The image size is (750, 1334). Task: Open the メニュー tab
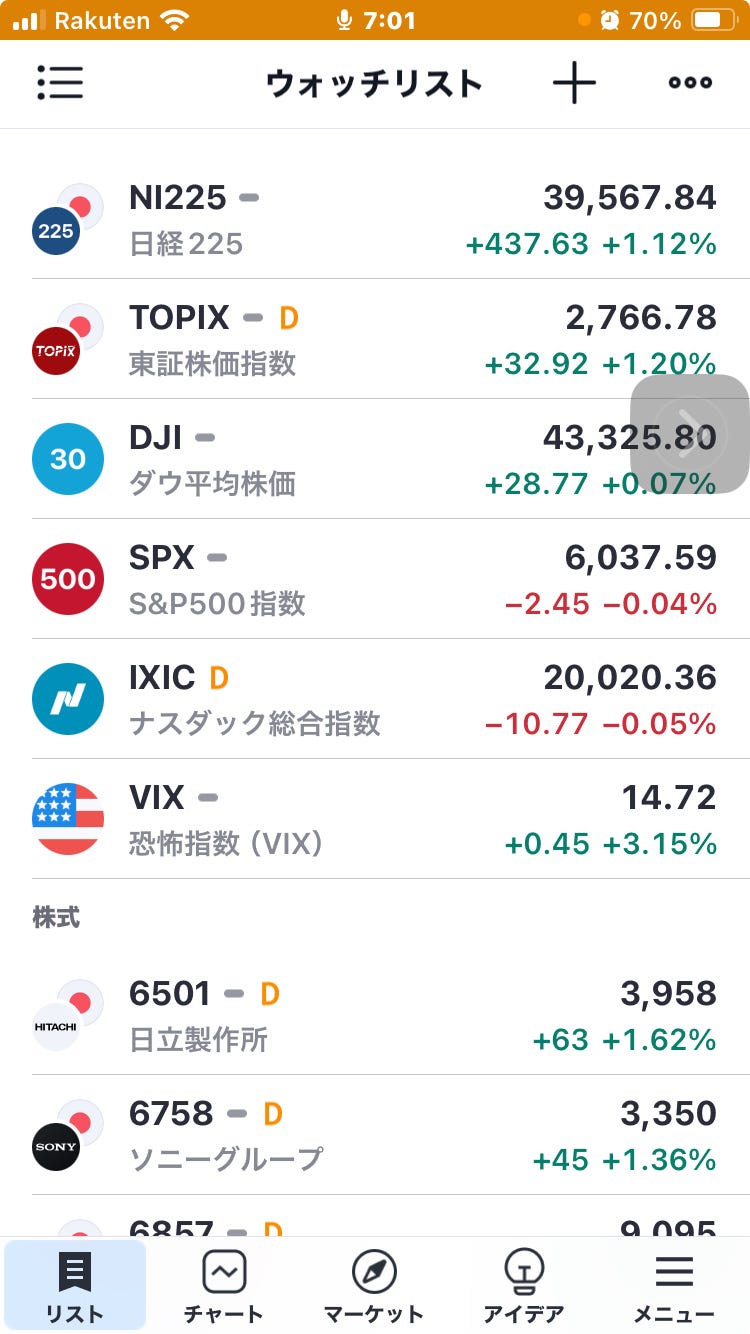(x=674, y=1286)
